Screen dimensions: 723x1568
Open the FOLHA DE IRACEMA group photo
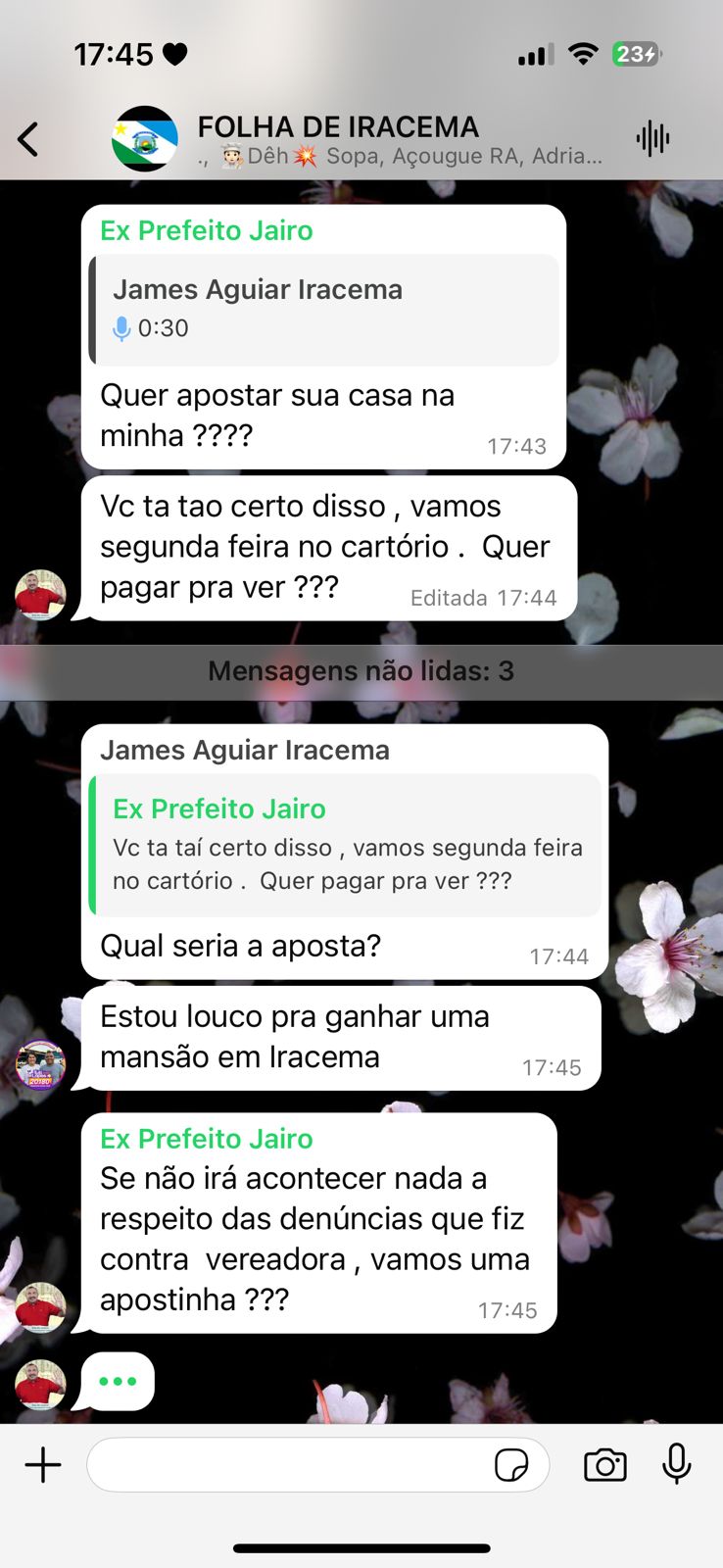pos(145,139)
